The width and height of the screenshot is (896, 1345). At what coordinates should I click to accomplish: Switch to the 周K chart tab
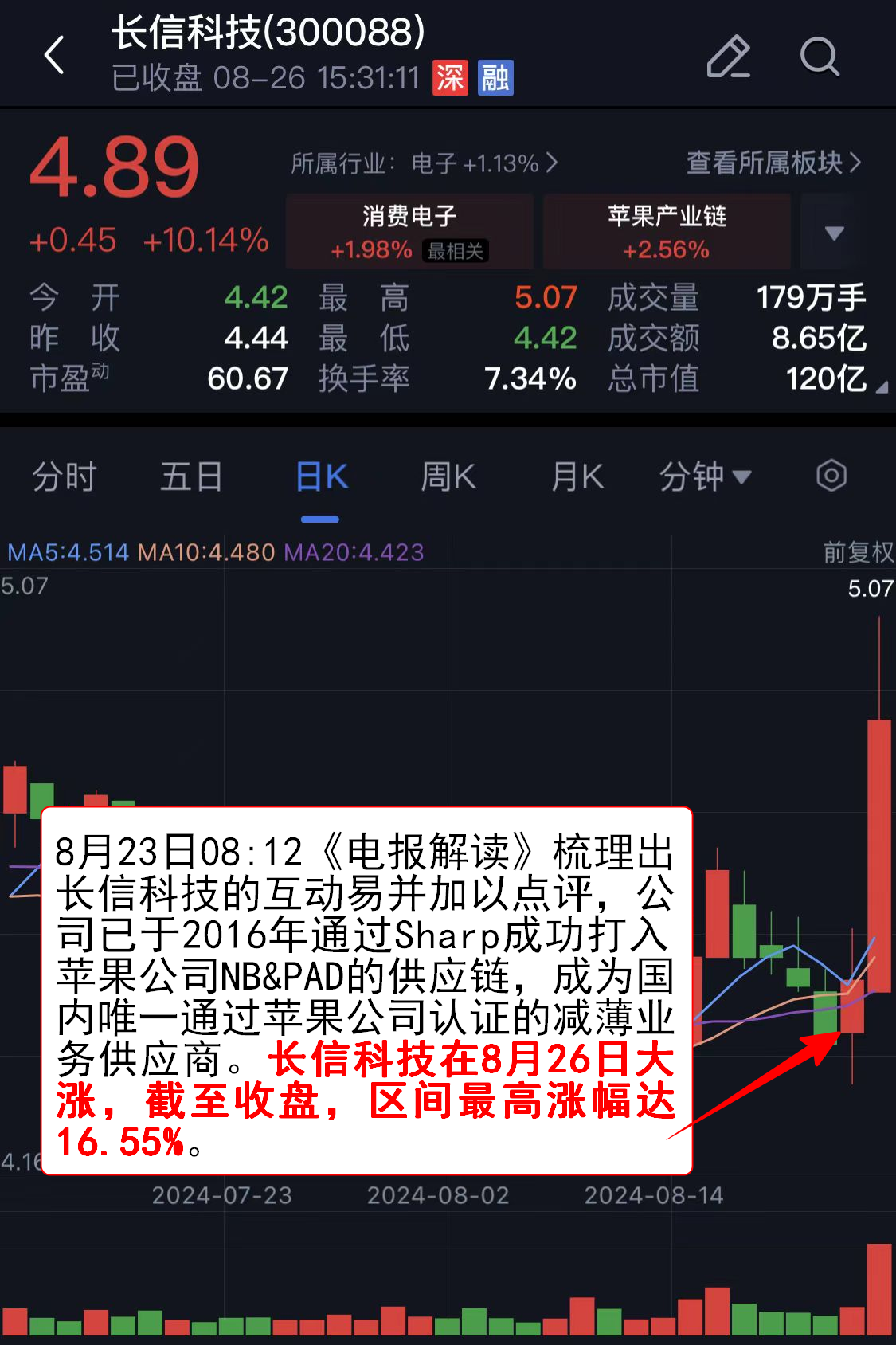(448, 476)
